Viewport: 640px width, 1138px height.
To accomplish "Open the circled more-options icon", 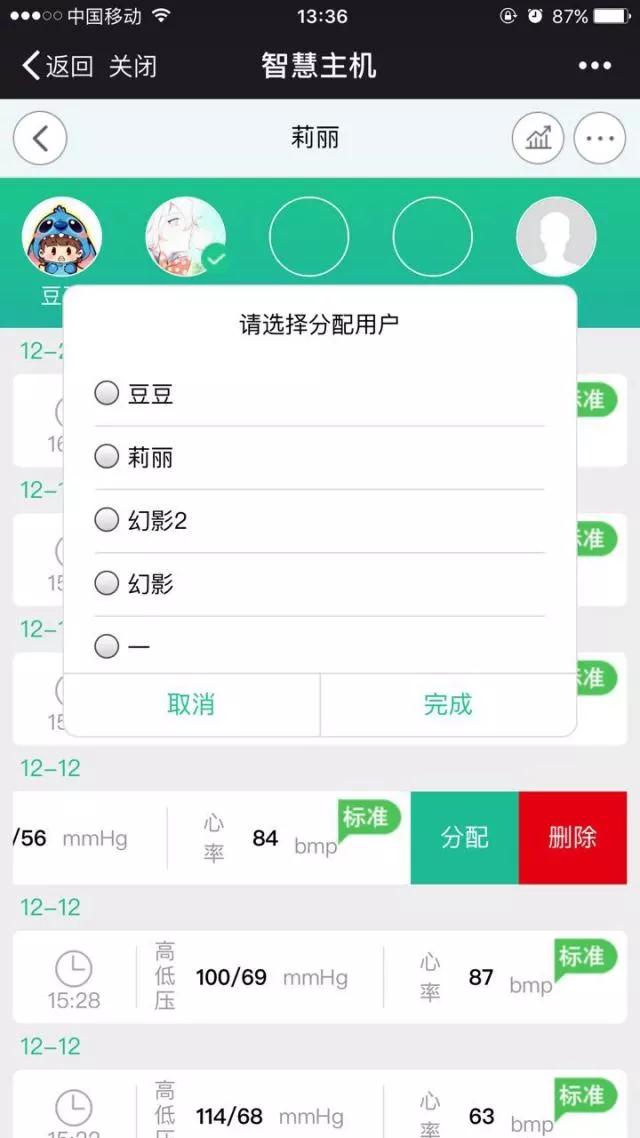I will pyautogui.click(x=599, y=138).
